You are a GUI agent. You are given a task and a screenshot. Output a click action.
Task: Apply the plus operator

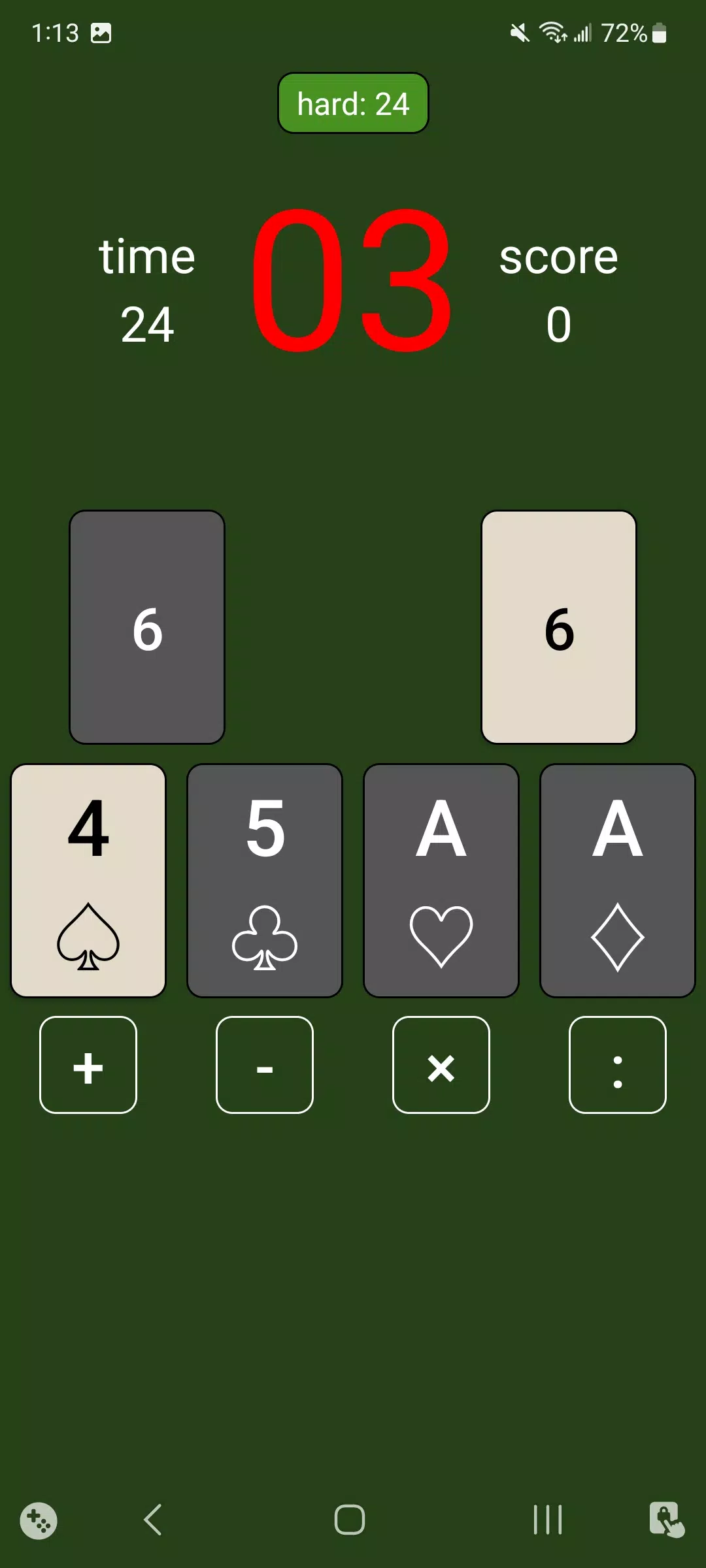88,1065
